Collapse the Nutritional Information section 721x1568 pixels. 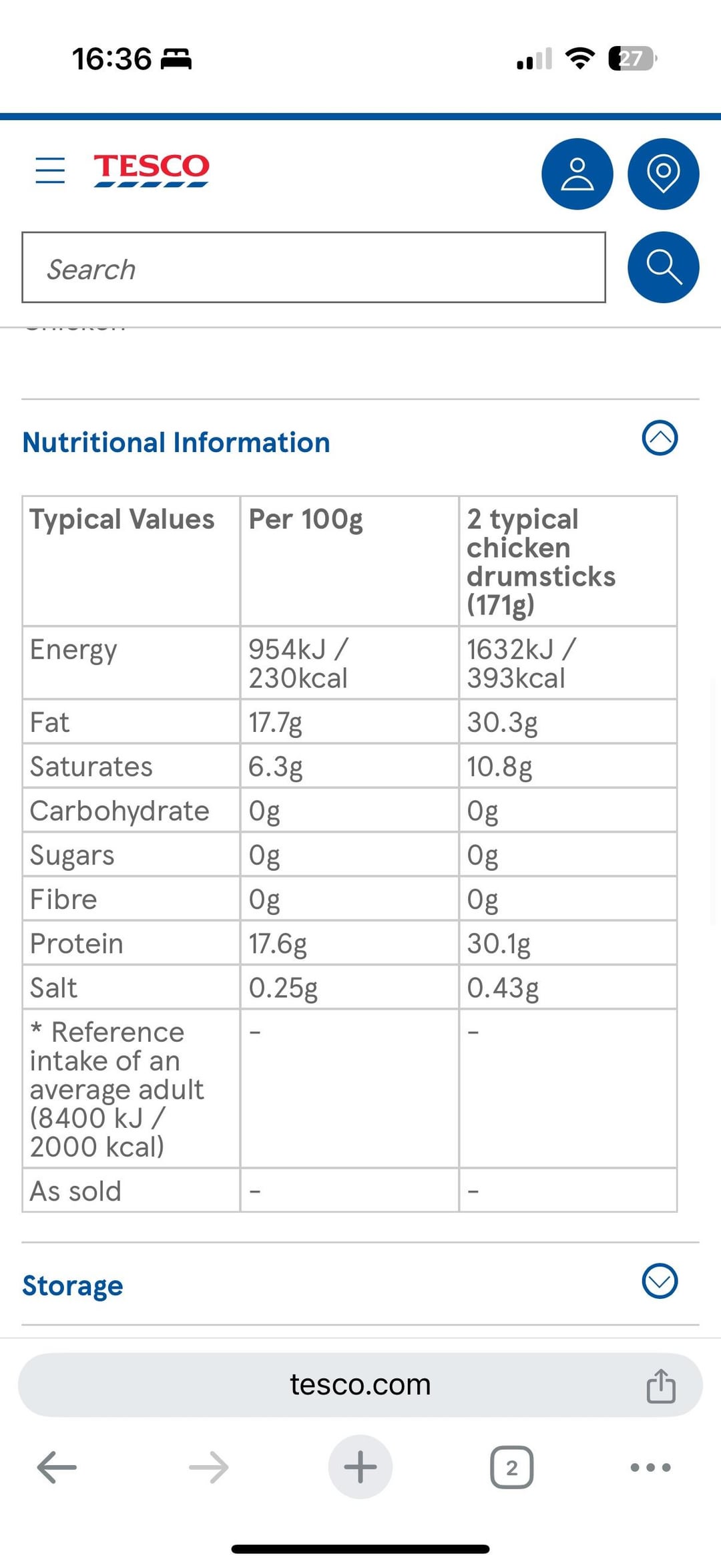[x=660, y=438]
